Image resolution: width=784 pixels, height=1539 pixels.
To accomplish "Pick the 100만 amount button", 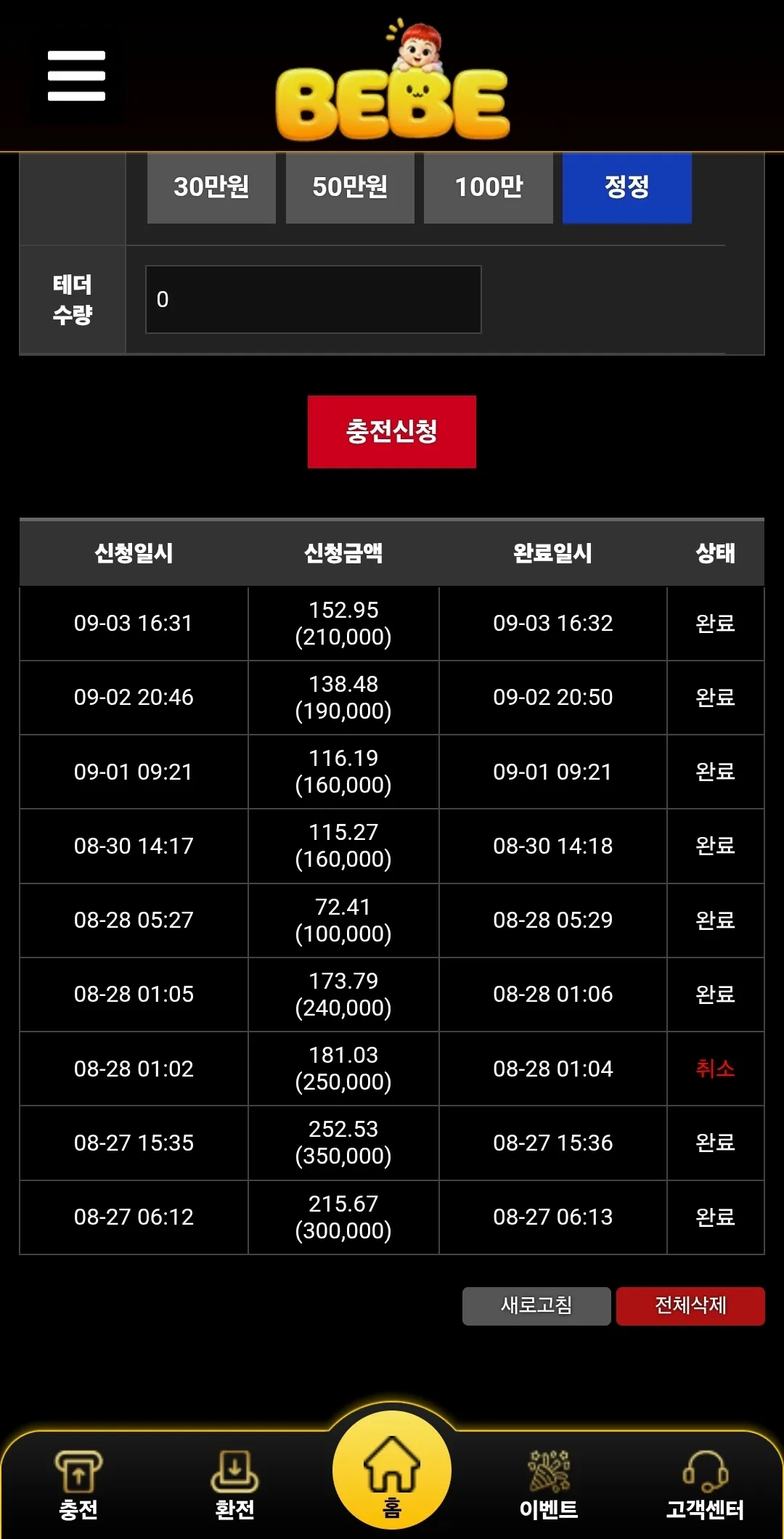I will pos(489,187).
